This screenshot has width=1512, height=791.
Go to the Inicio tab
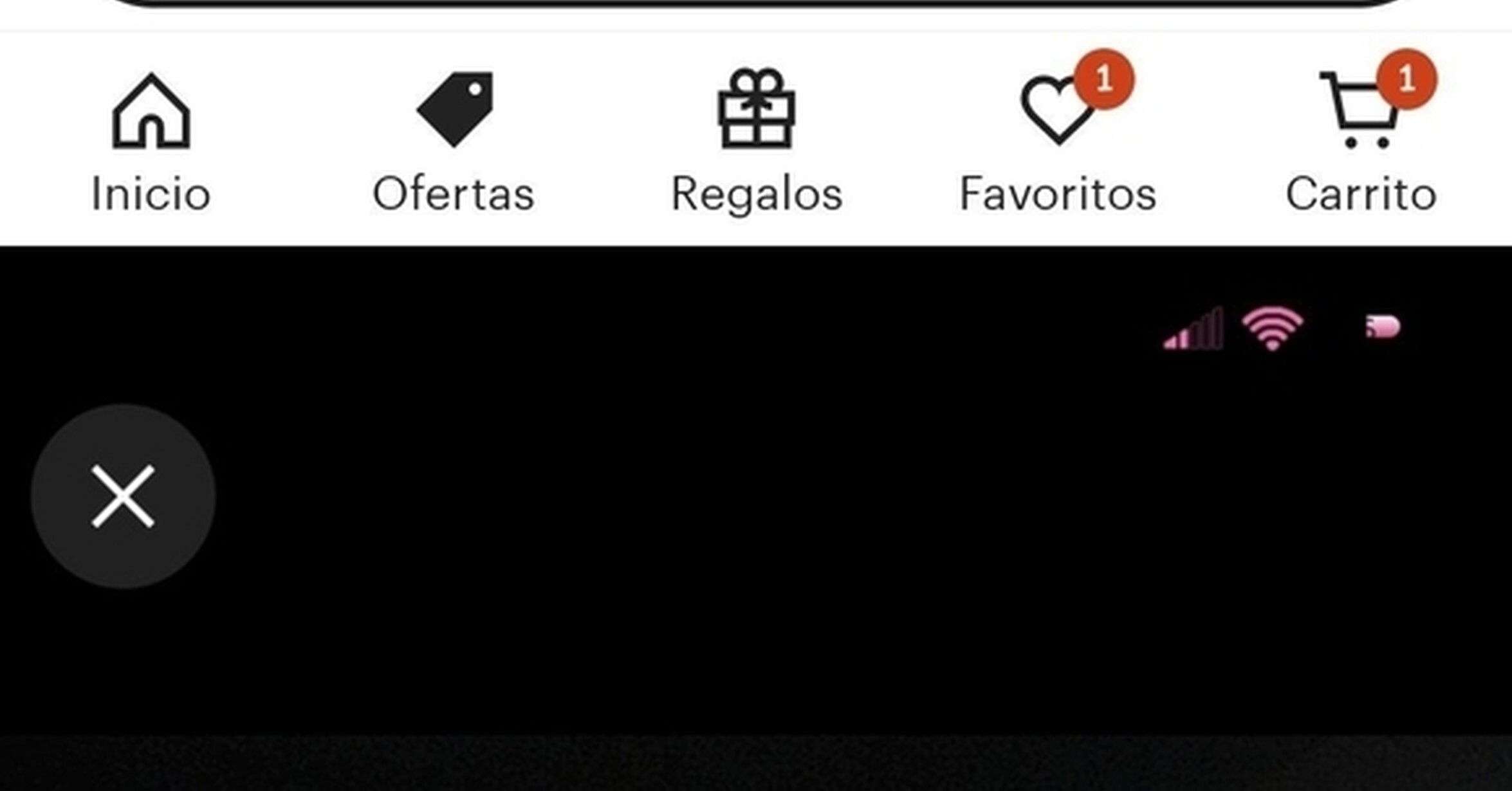(x=151, y=142)
